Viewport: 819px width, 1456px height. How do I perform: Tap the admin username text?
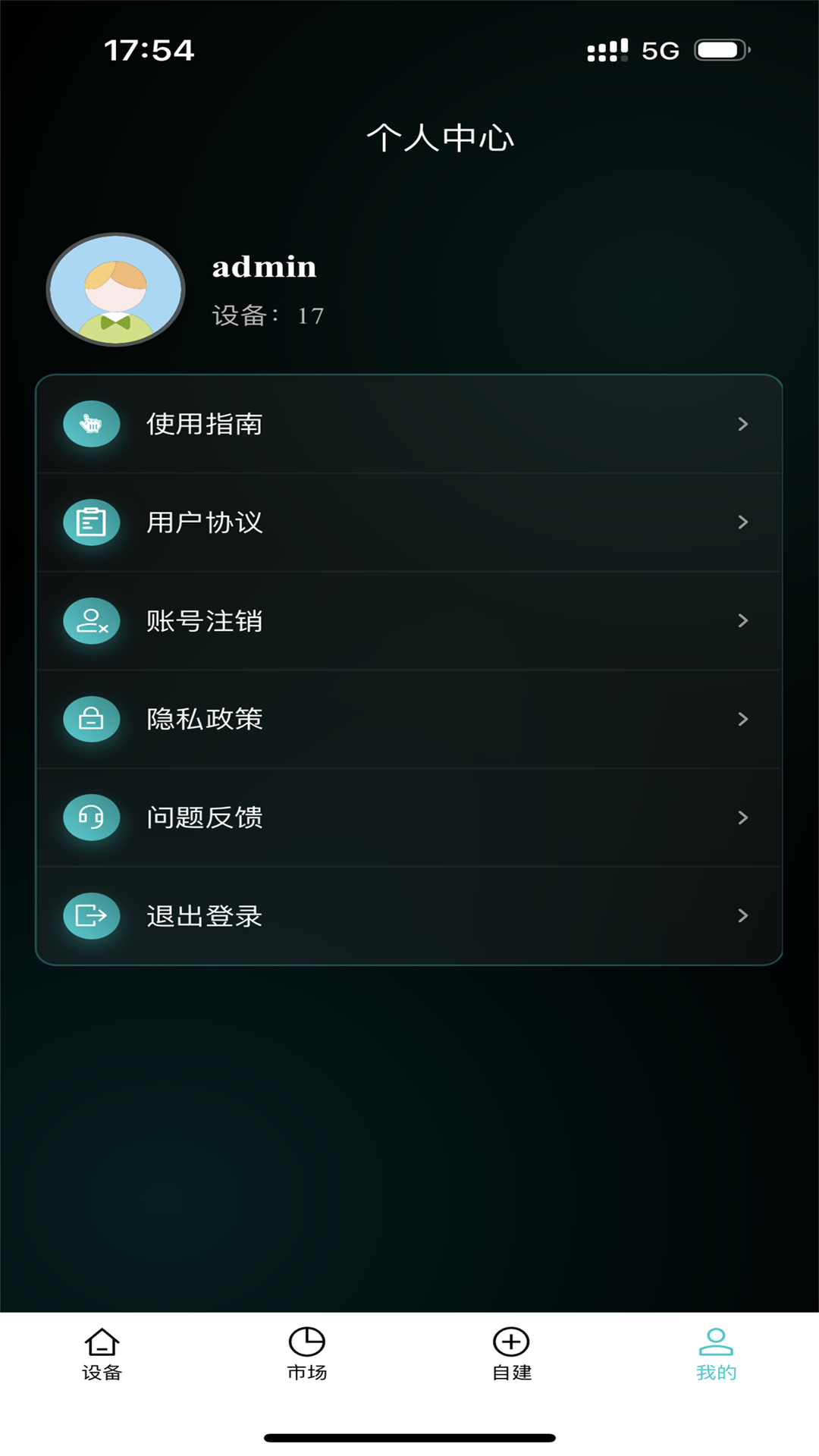click(x=264, y=268)
